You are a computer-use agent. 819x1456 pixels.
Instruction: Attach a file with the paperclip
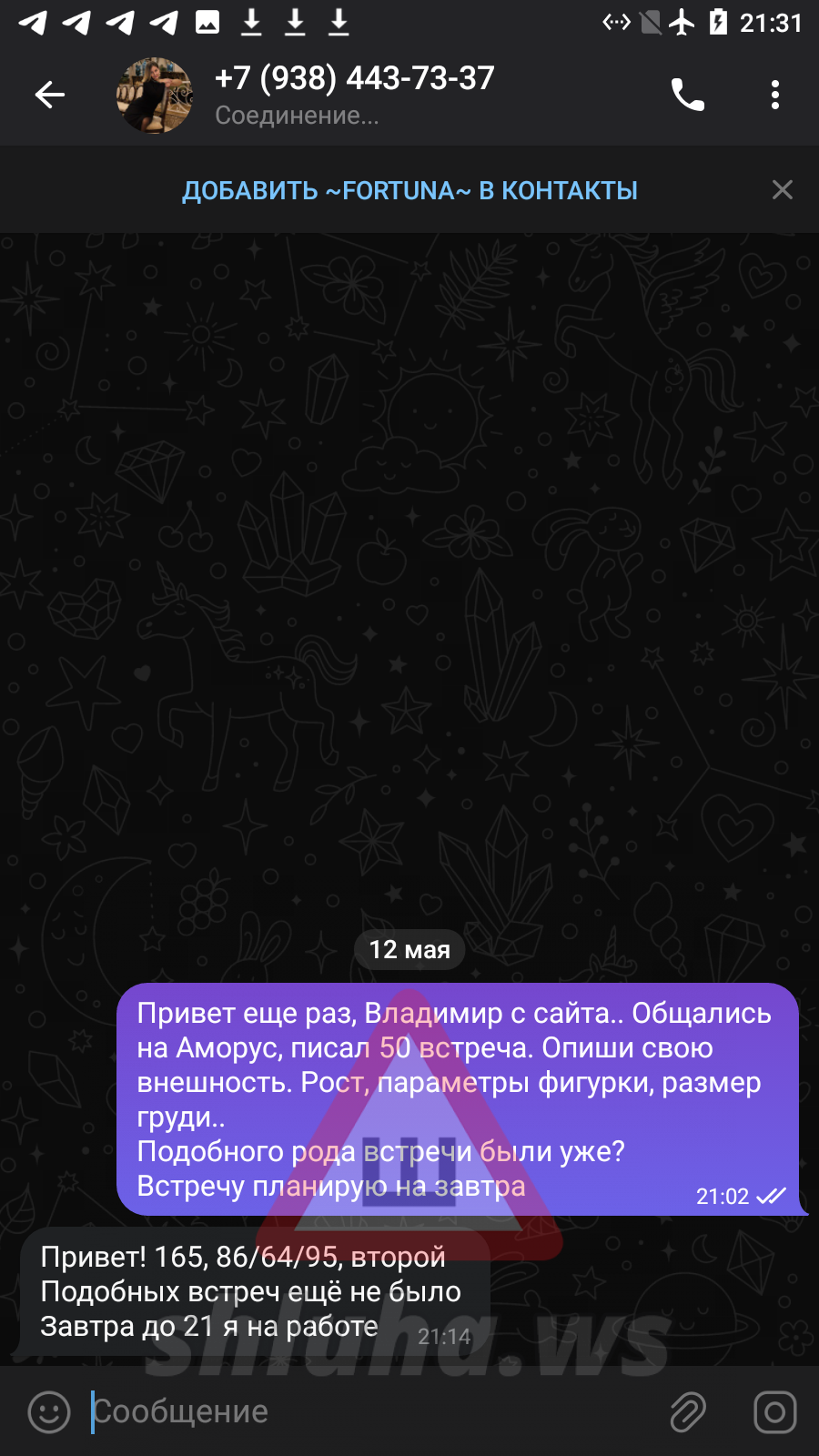click(688, 1412)
